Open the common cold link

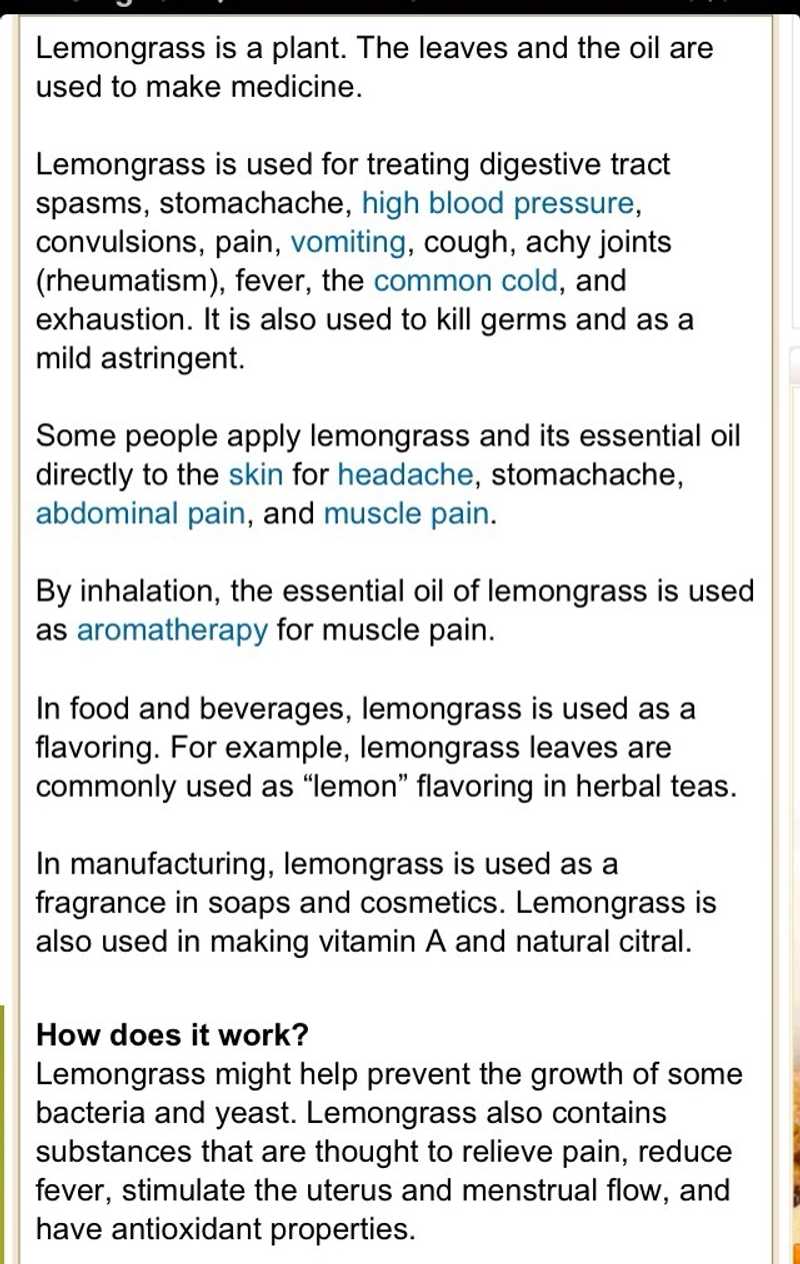465,281
